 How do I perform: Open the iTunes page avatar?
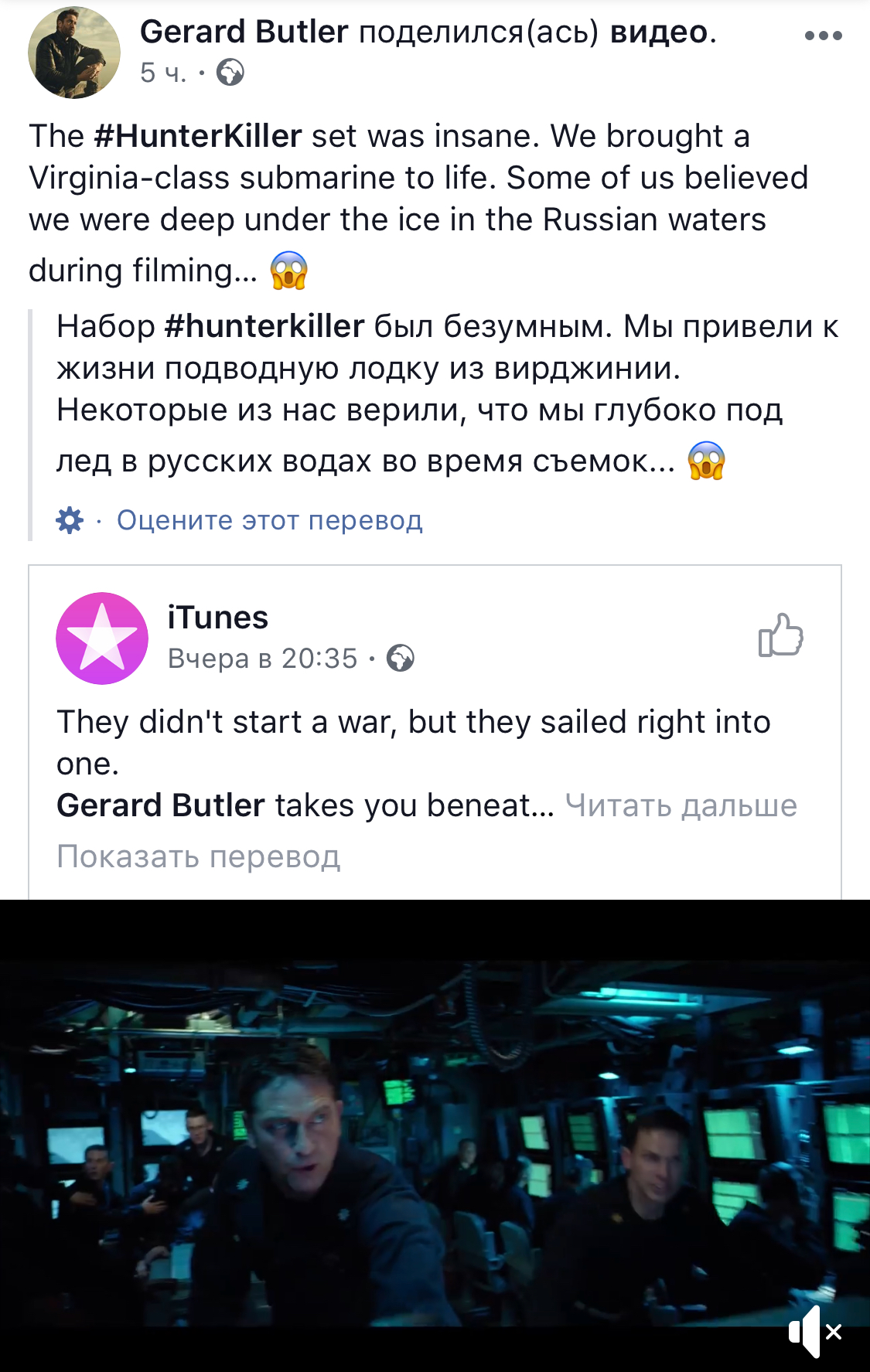(x=102, y=638)
